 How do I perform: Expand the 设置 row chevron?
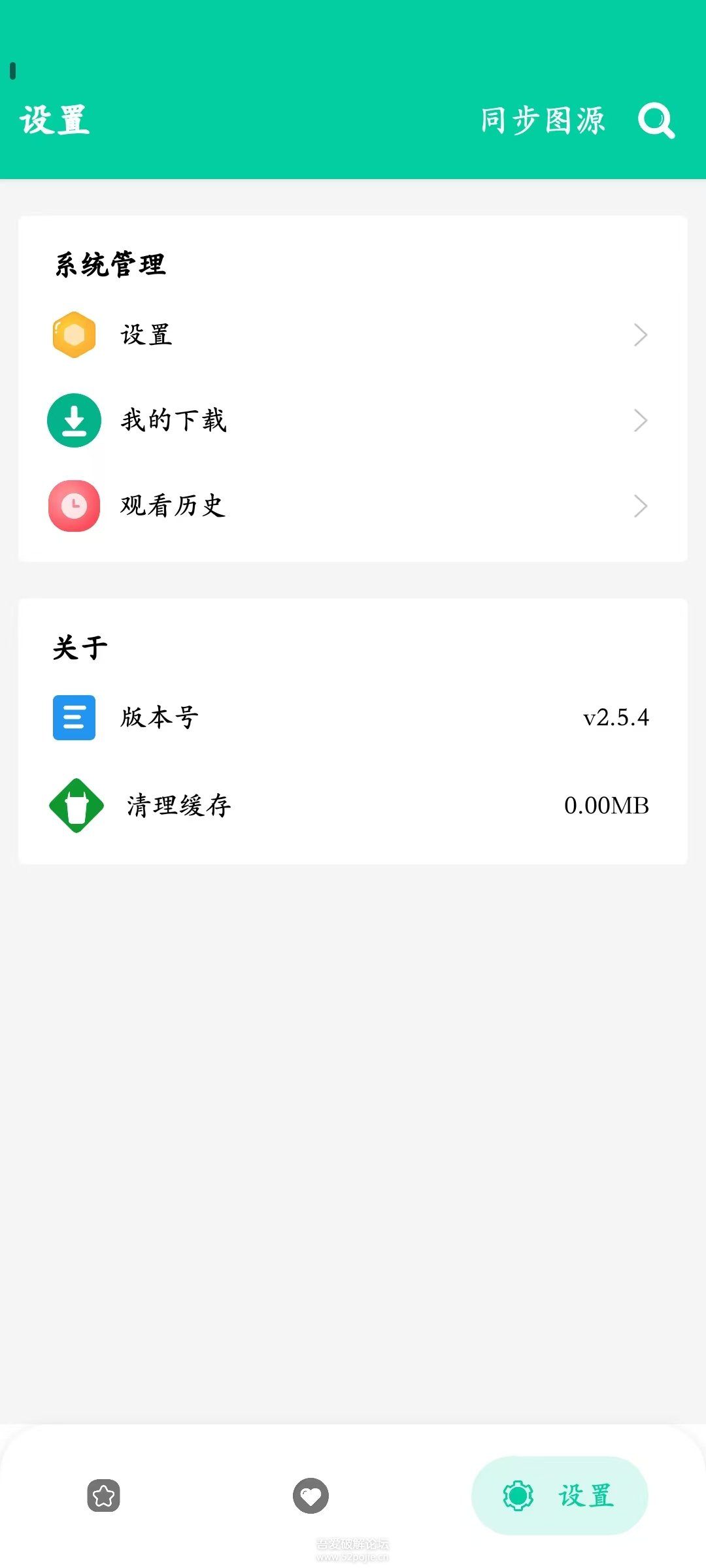(x=641, y=335)
